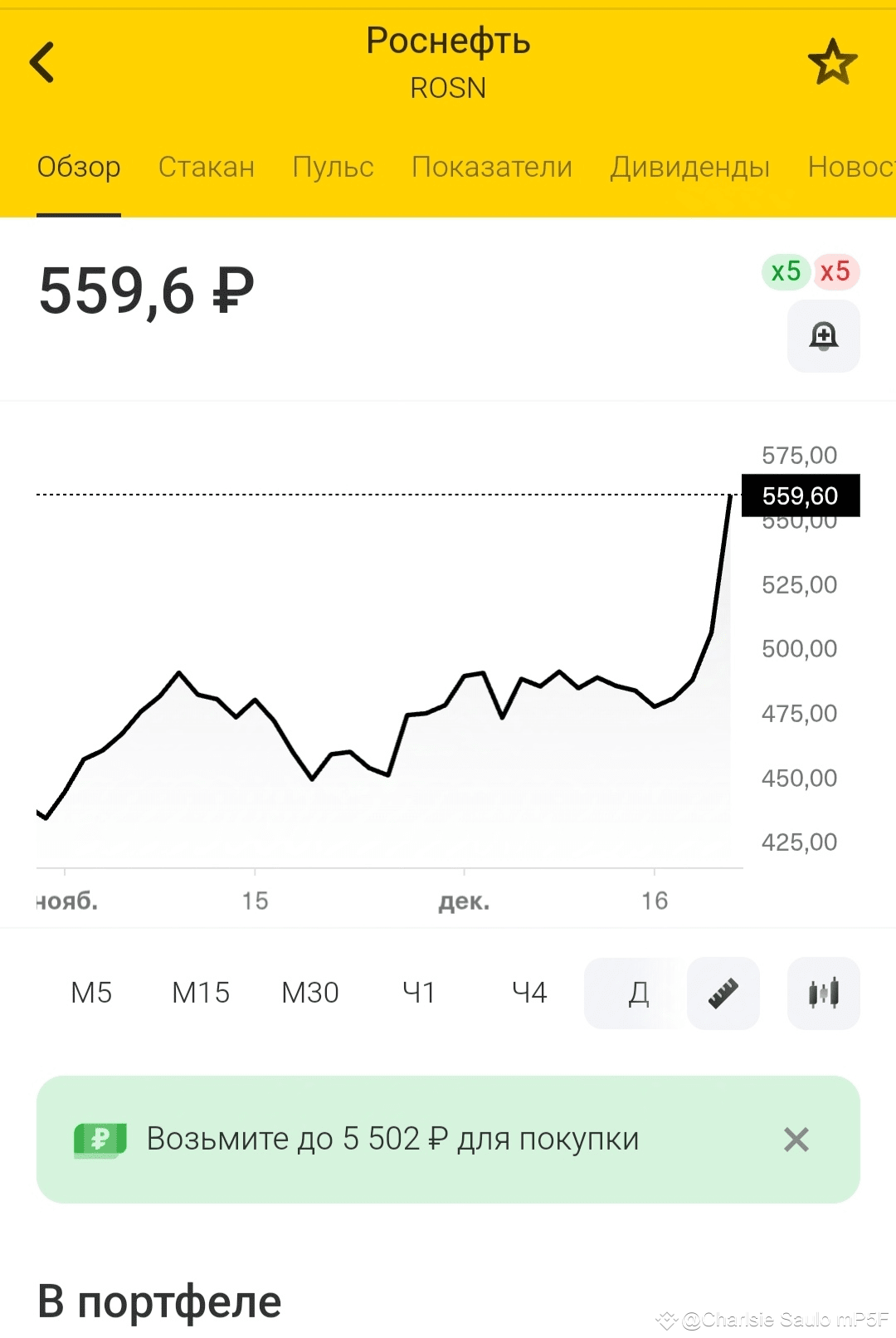Open the Новости tab
This screenshot has height=1338, width=896.
click(x=850, y=168)
